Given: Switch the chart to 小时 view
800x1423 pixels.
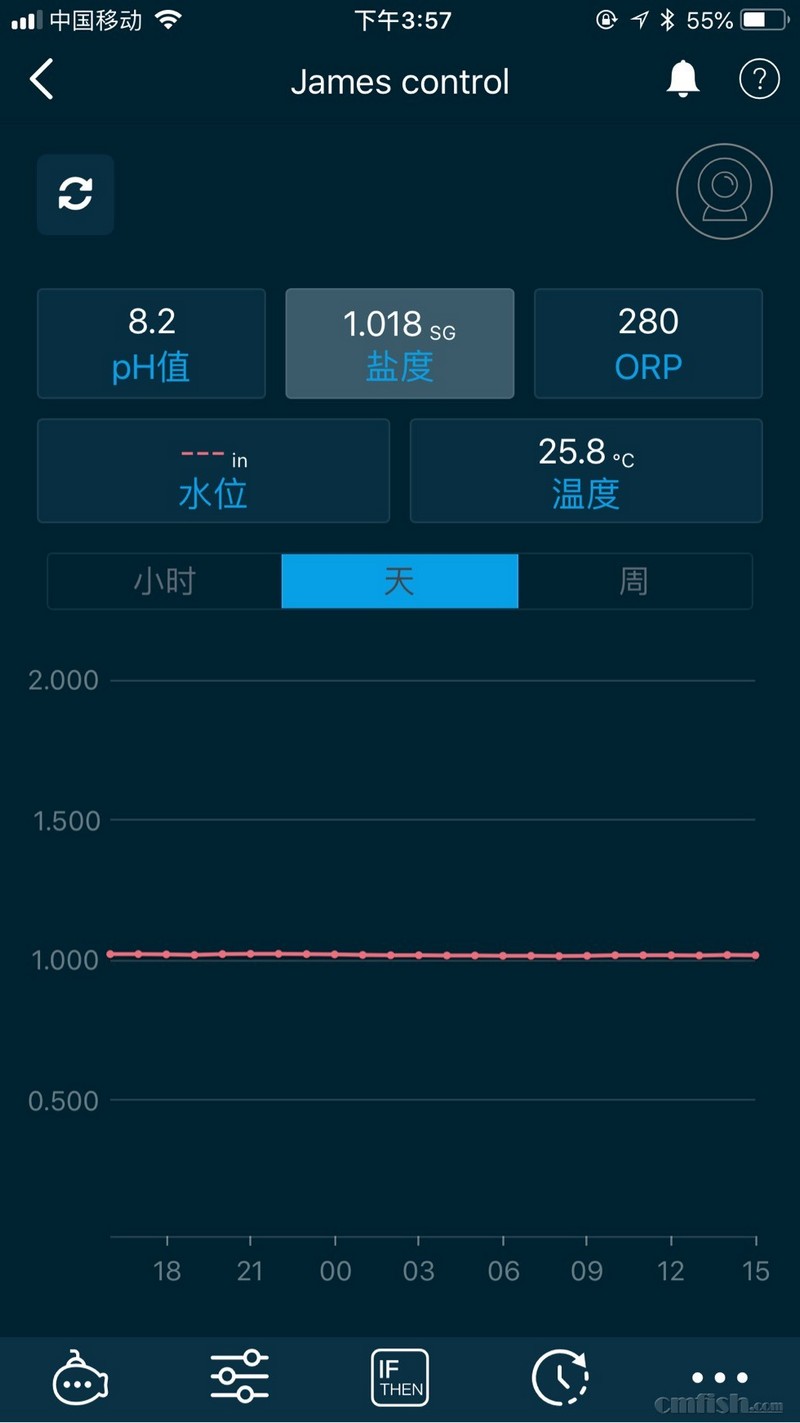Looking at the screenshot, I should pyautogui.click(x=165, y=581).
